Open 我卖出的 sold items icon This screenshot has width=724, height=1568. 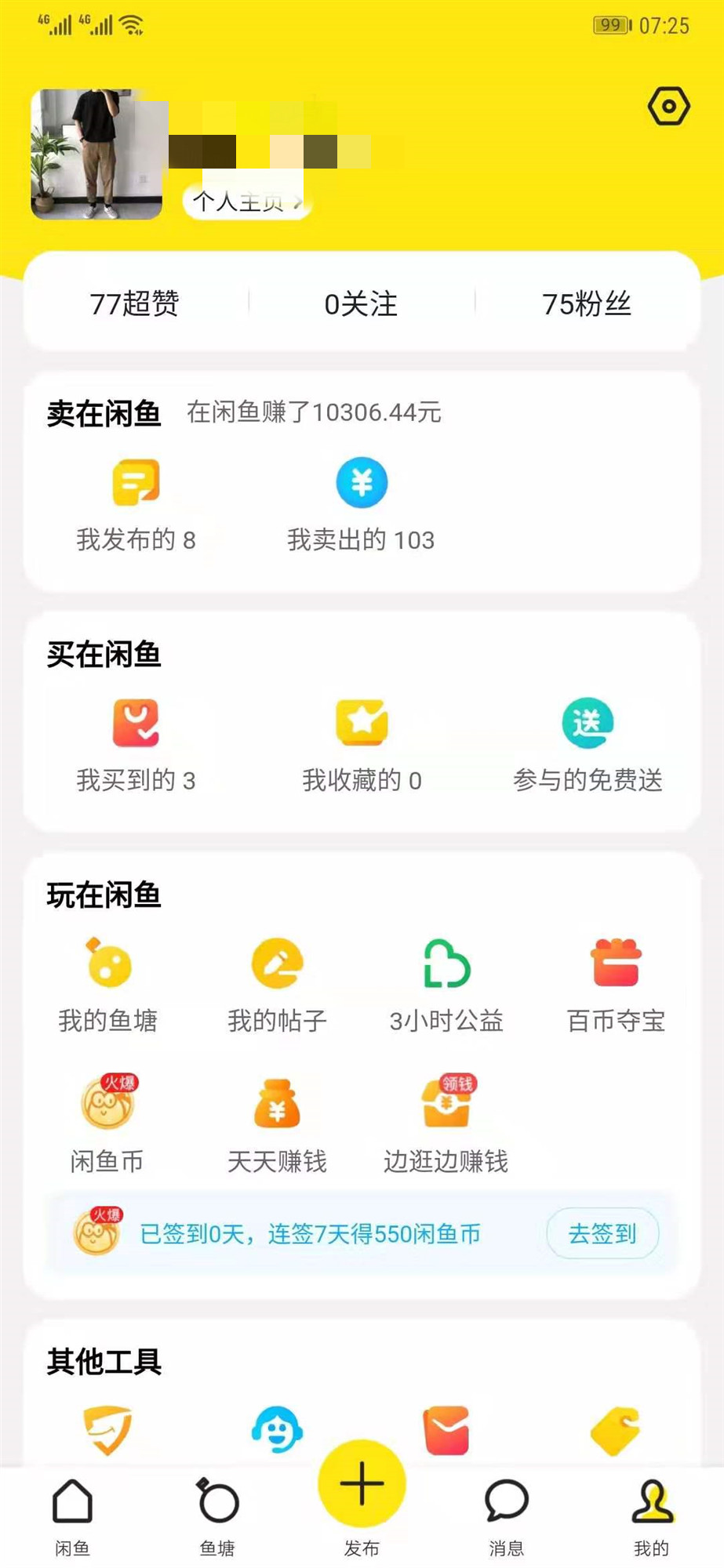coord(361,483)
